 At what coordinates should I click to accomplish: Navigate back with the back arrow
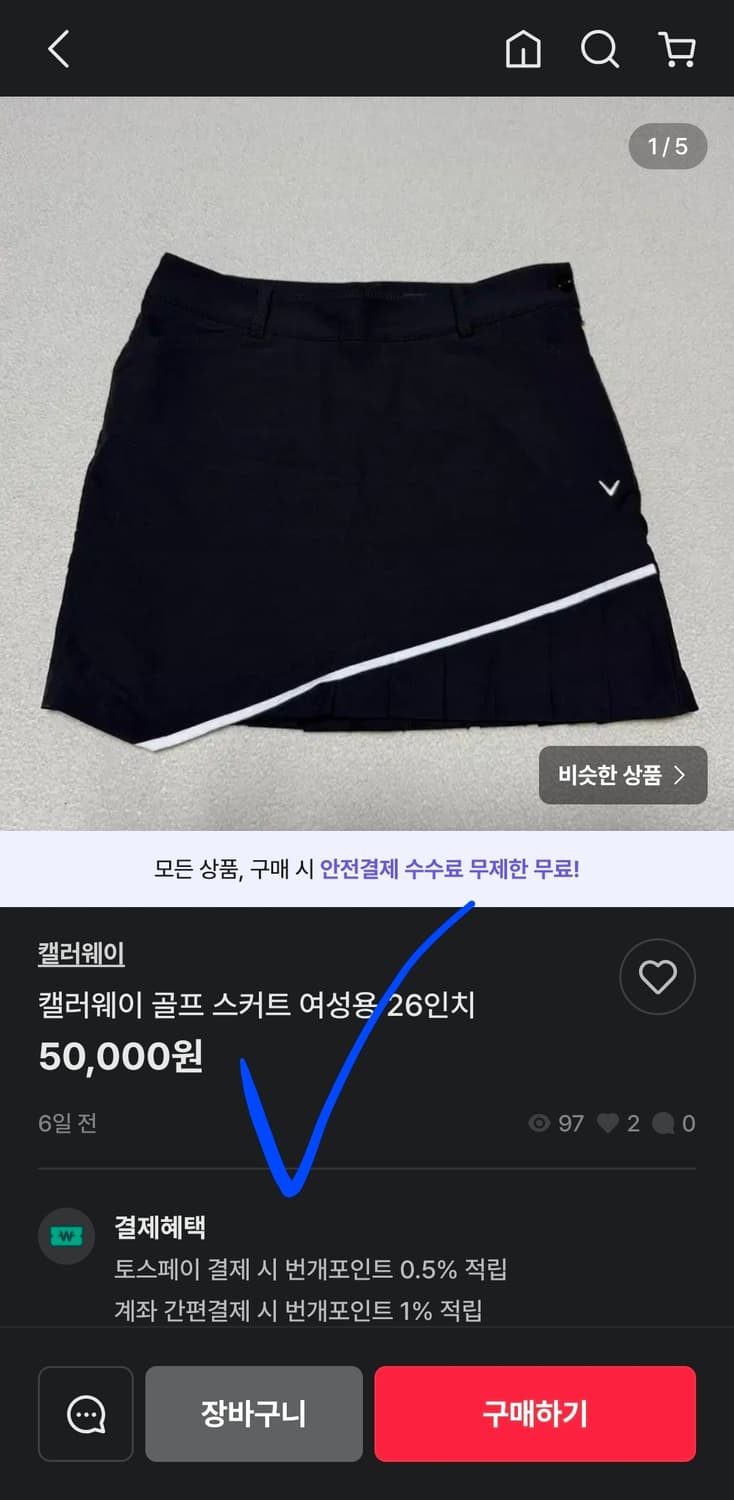tap(57, 49)
